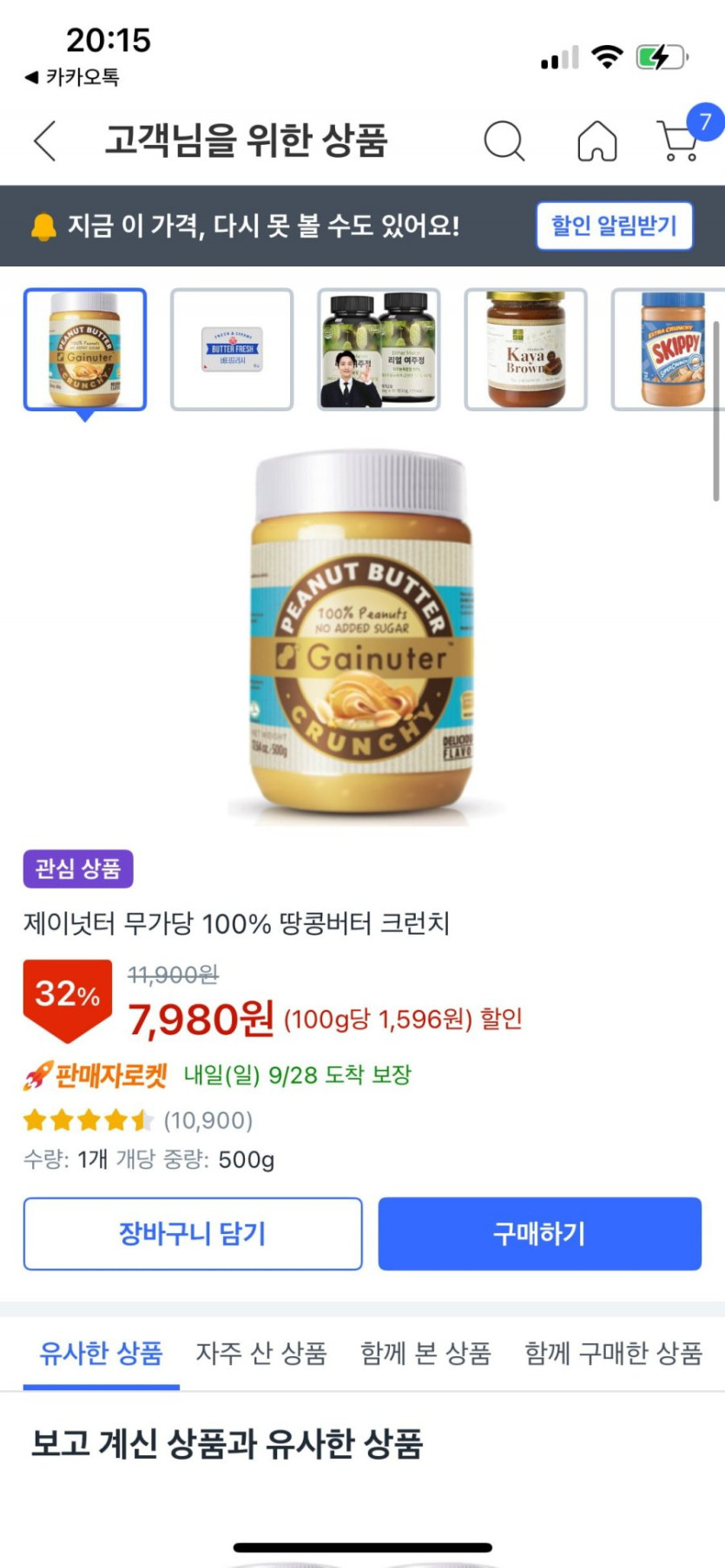
Task: Select the Butter Fresh product thumbnail
Action: [232, 349]
